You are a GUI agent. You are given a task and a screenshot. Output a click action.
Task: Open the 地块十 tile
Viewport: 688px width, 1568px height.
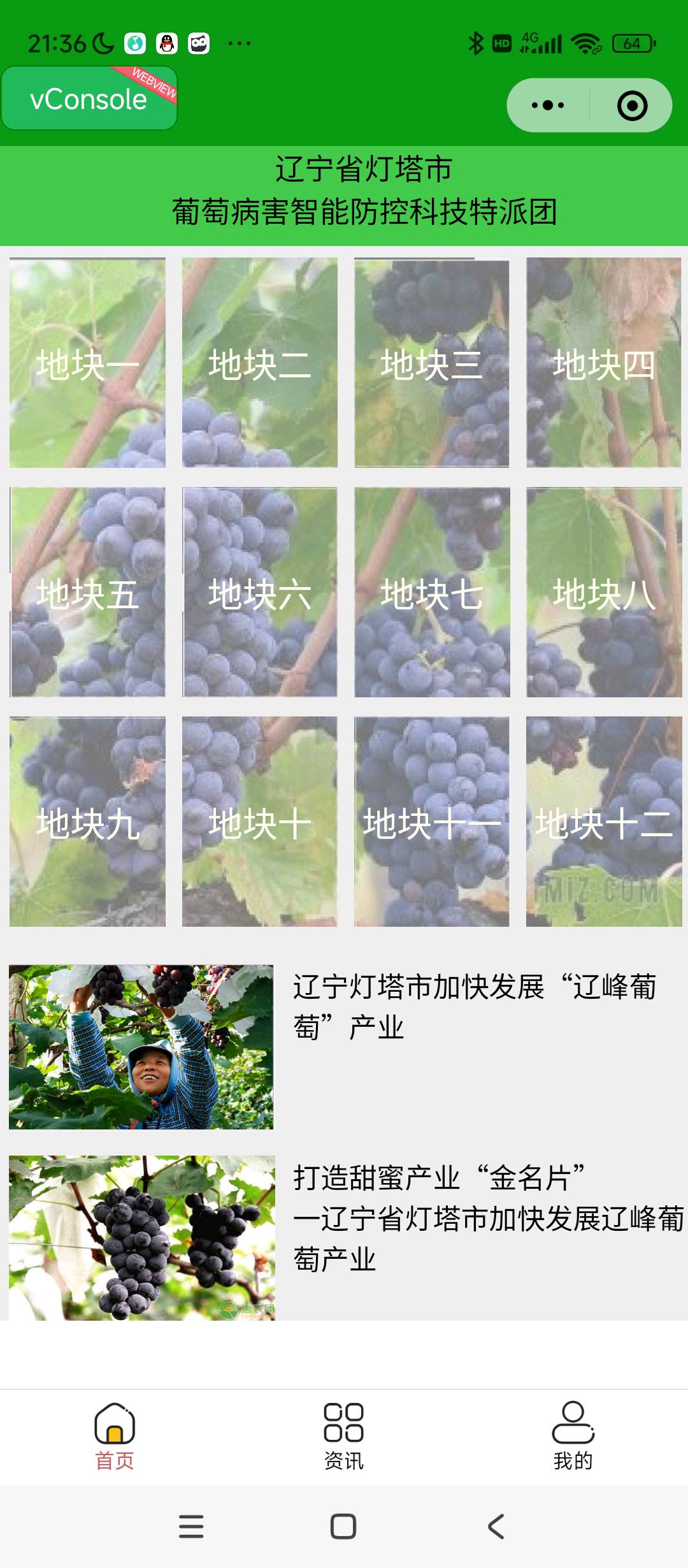click(260, 822)
